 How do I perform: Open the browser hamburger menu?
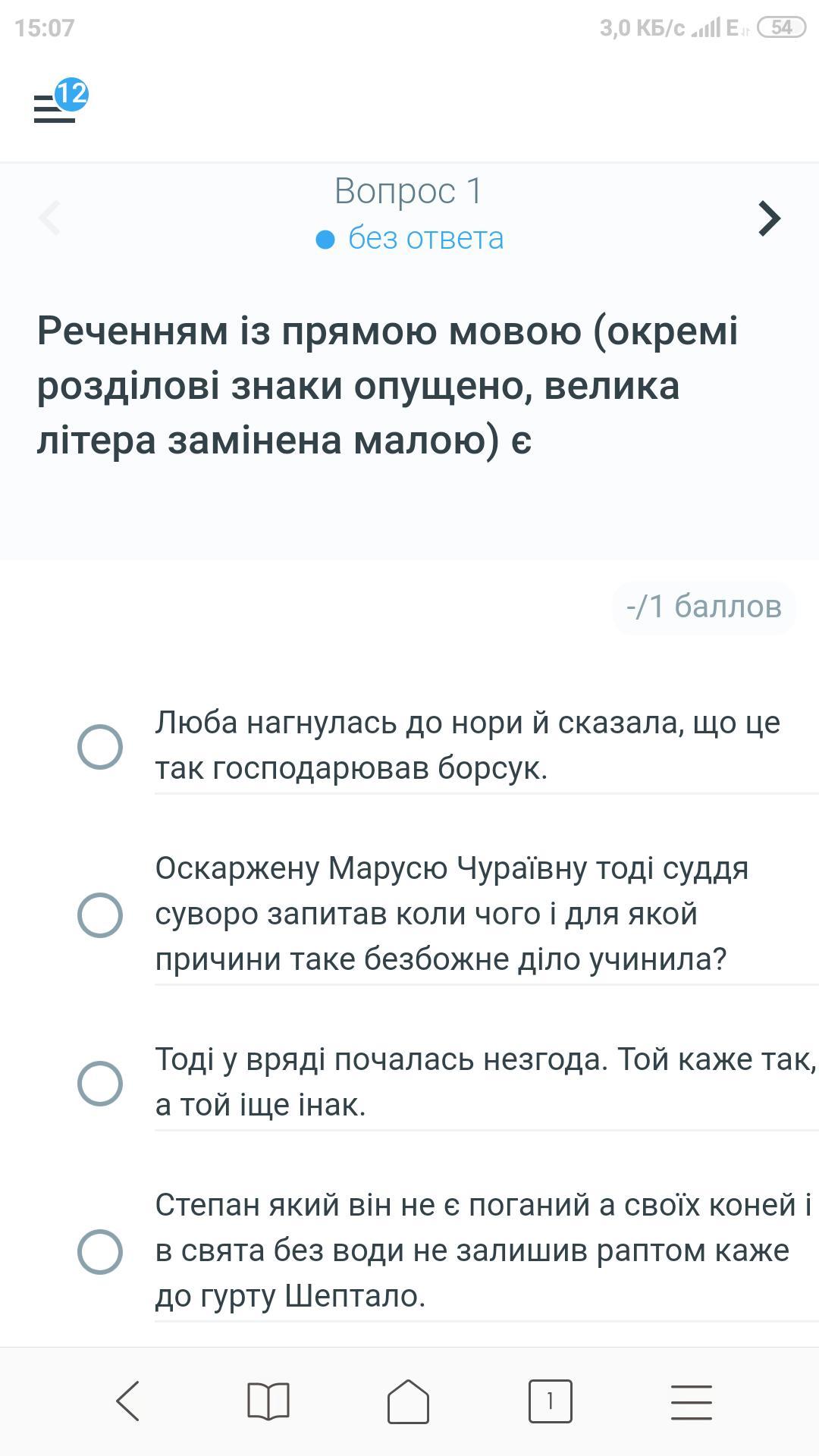(691, 1401)
